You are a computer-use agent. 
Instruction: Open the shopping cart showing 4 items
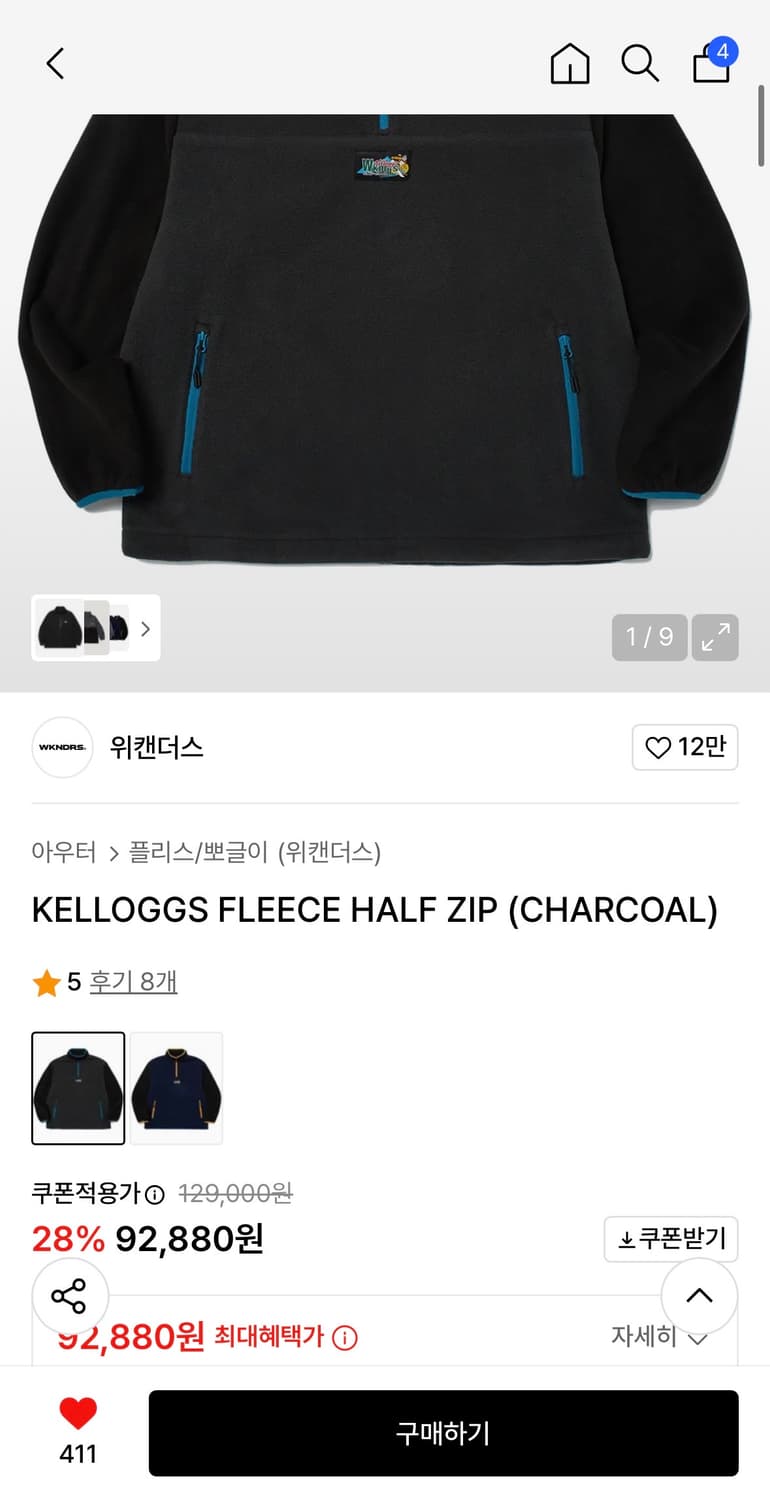pyautogui.click(x=710, y=66)
